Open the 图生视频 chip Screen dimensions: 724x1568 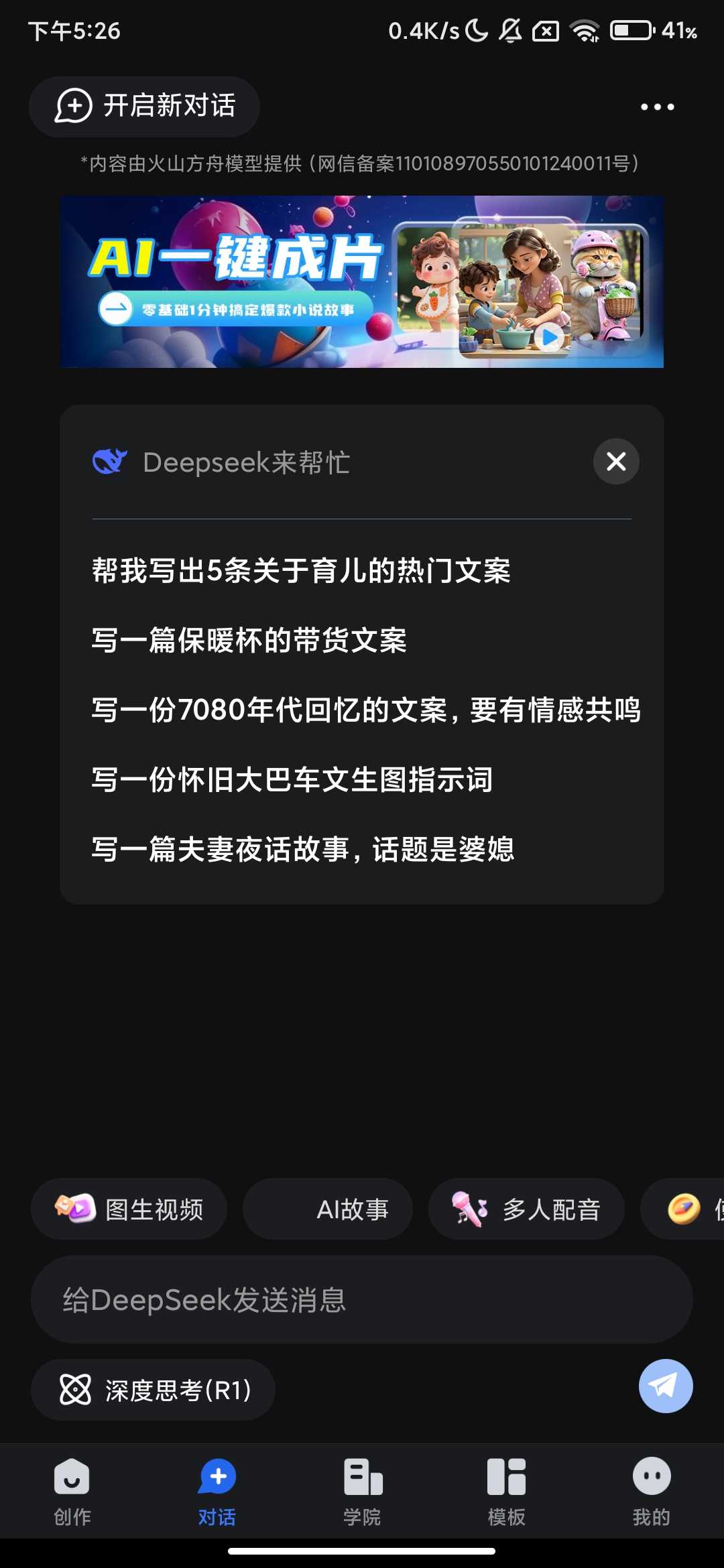(x=129, y=1210)
